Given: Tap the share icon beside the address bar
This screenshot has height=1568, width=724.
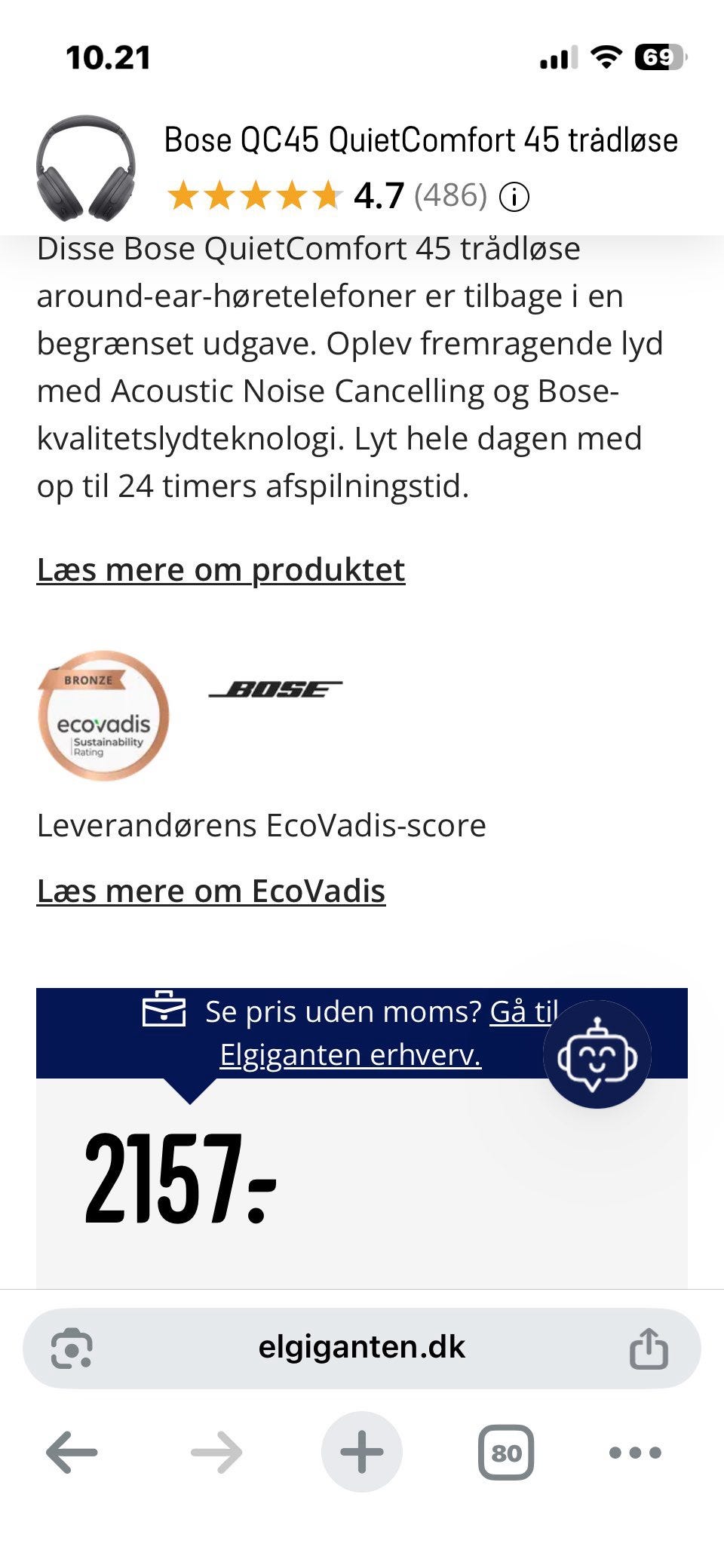Looking at the screenshot, I should tap(650, 1347).
